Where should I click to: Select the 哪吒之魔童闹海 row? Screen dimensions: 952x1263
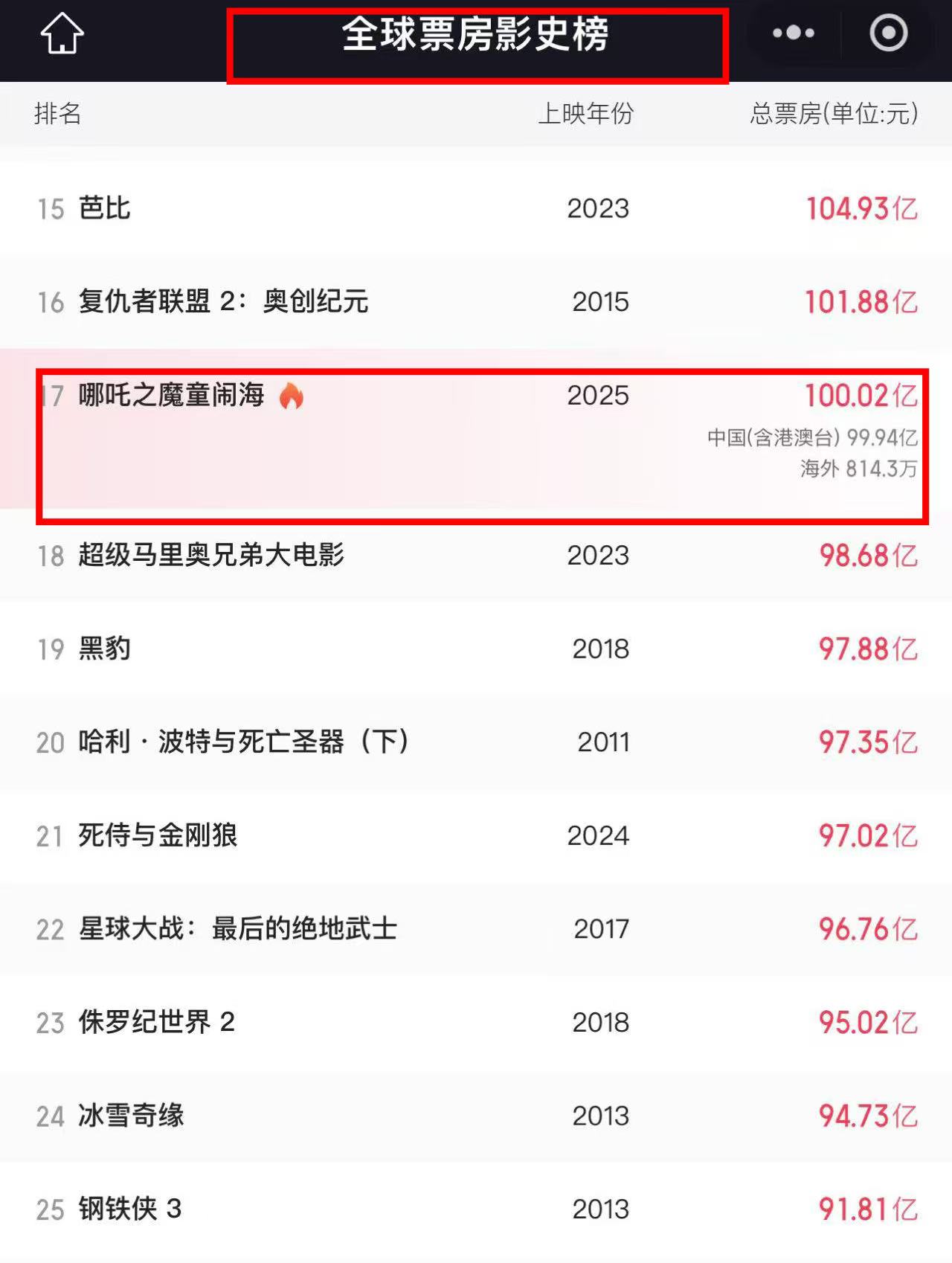tap(476, 429)
